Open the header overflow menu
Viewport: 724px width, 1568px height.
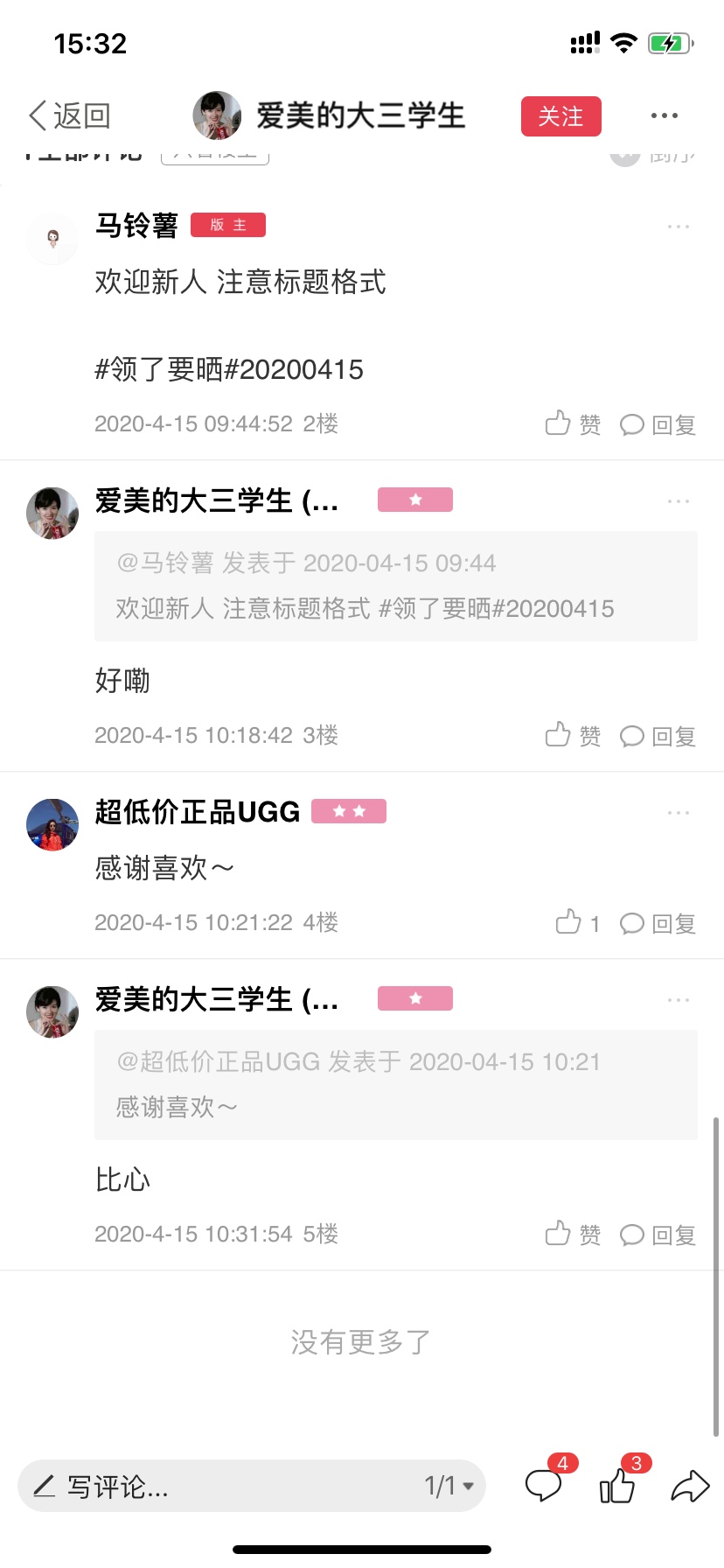(x=665, y=115)
